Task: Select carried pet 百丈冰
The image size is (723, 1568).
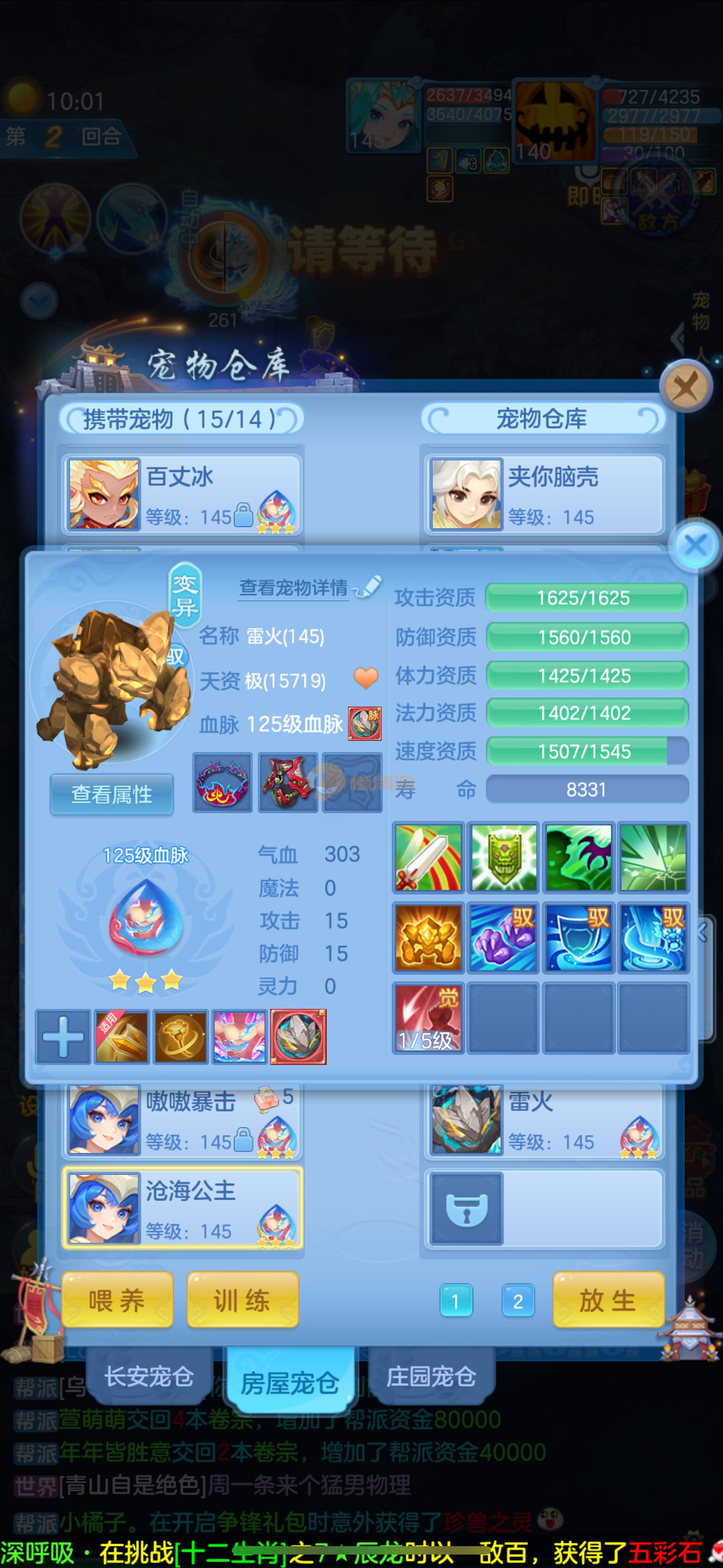Action: click(x=183, y=494)
